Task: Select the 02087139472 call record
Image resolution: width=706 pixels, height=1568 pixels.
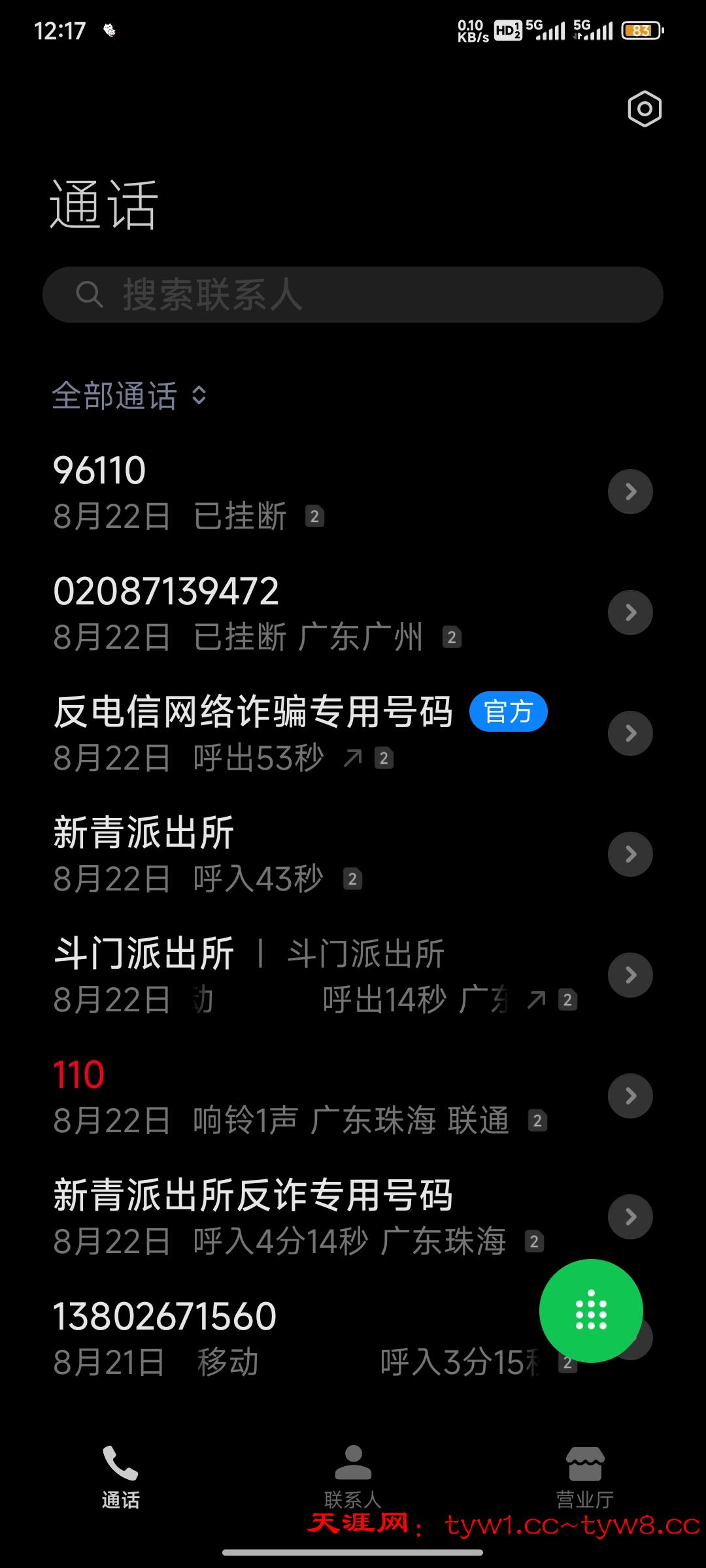Action: (261, 612)
